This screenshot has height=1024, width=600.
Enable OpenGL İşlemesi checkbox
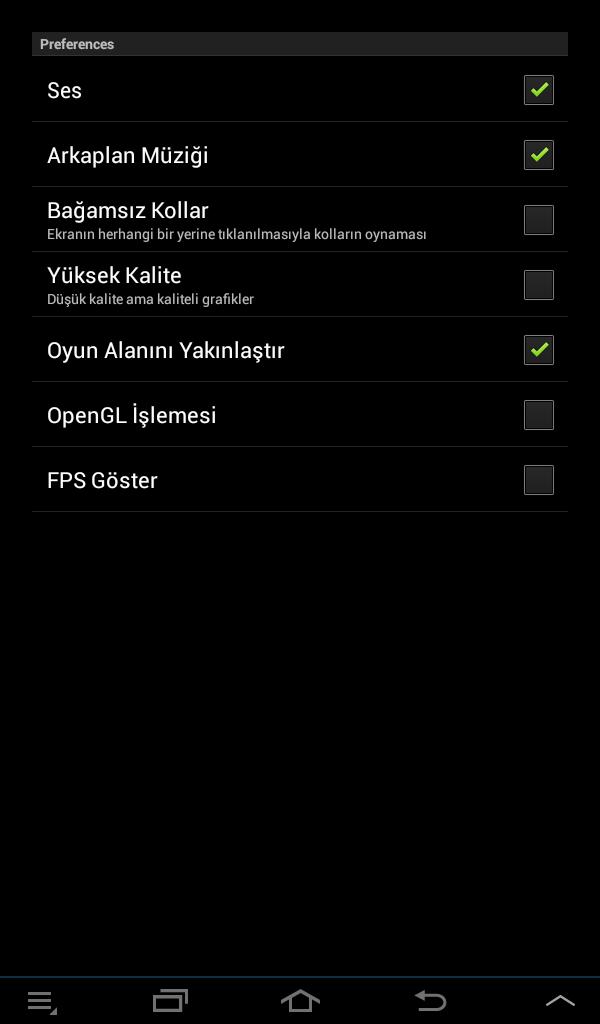(538, 415)
